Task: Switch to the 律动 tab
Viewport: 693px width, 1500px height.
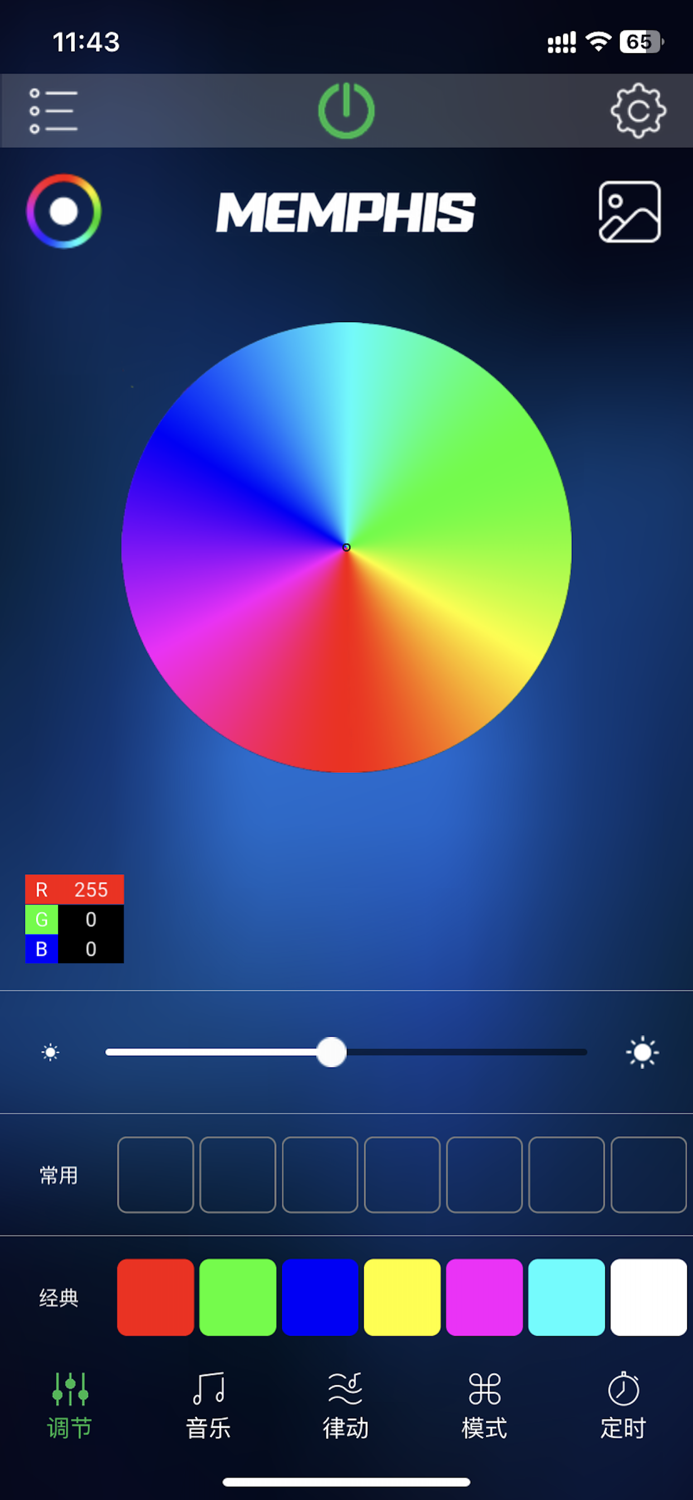Action: pos(346,1405)
